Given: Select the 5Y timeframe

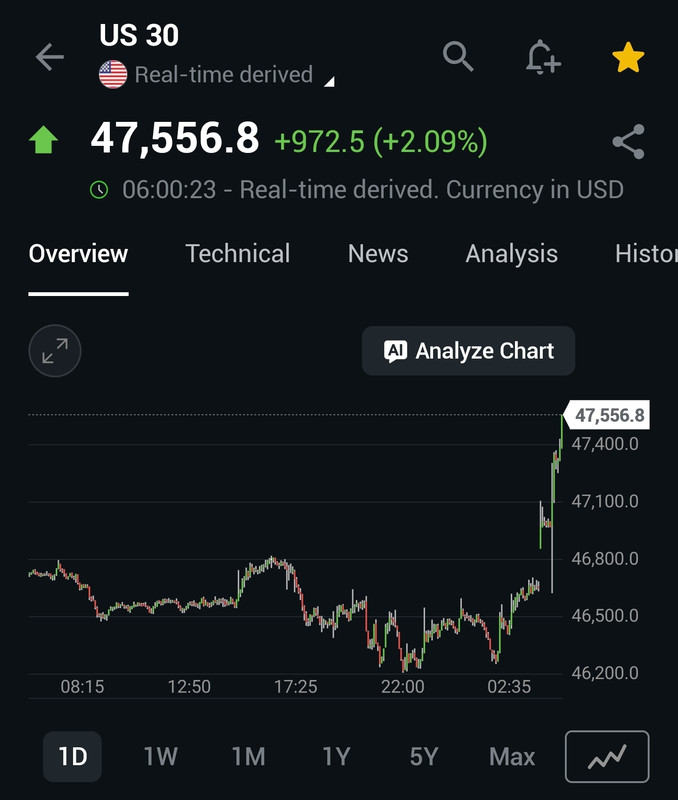Looking at the screenshot, I should tap(424, 757).
